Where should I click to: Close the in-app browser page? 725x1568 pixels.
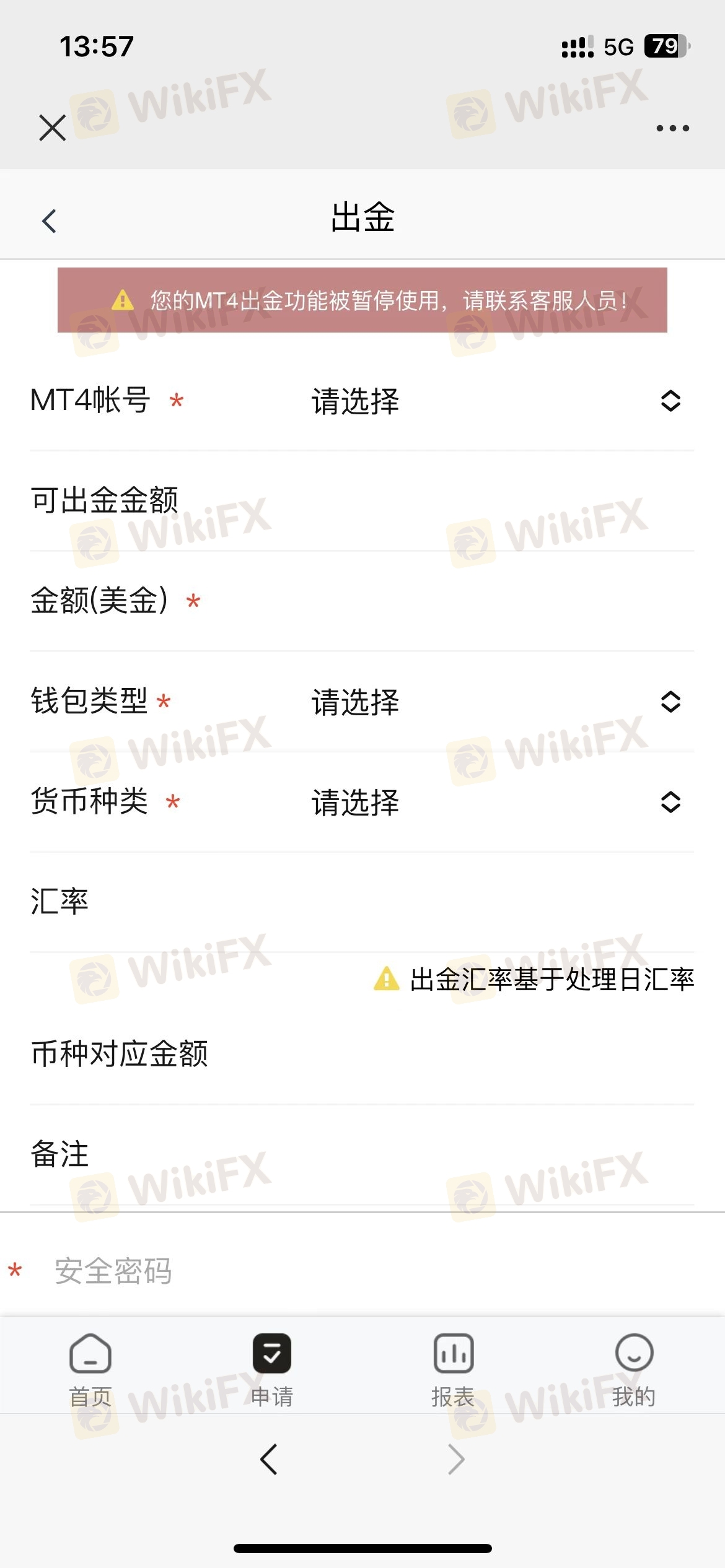tap(52, 128)
